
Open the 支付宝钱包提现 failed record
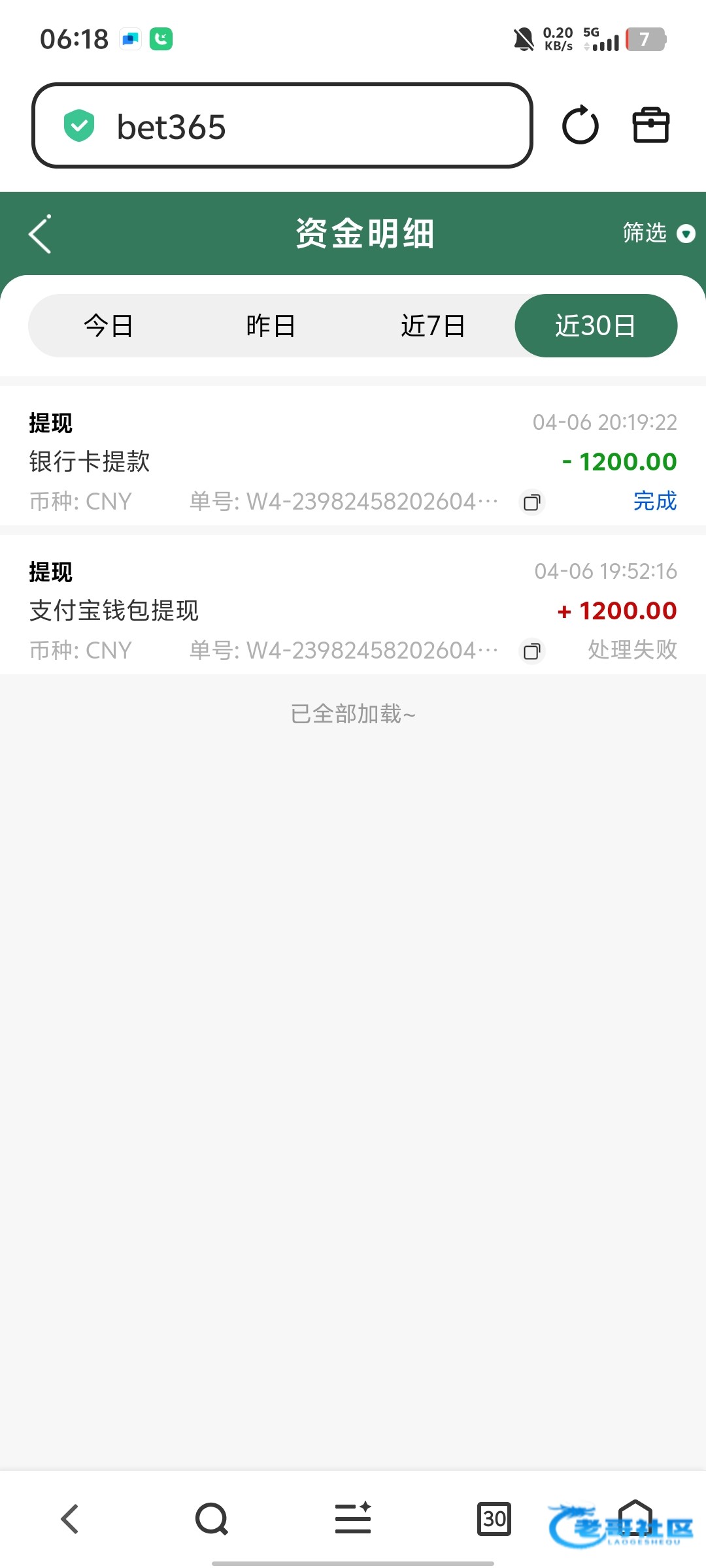point(261,610)
